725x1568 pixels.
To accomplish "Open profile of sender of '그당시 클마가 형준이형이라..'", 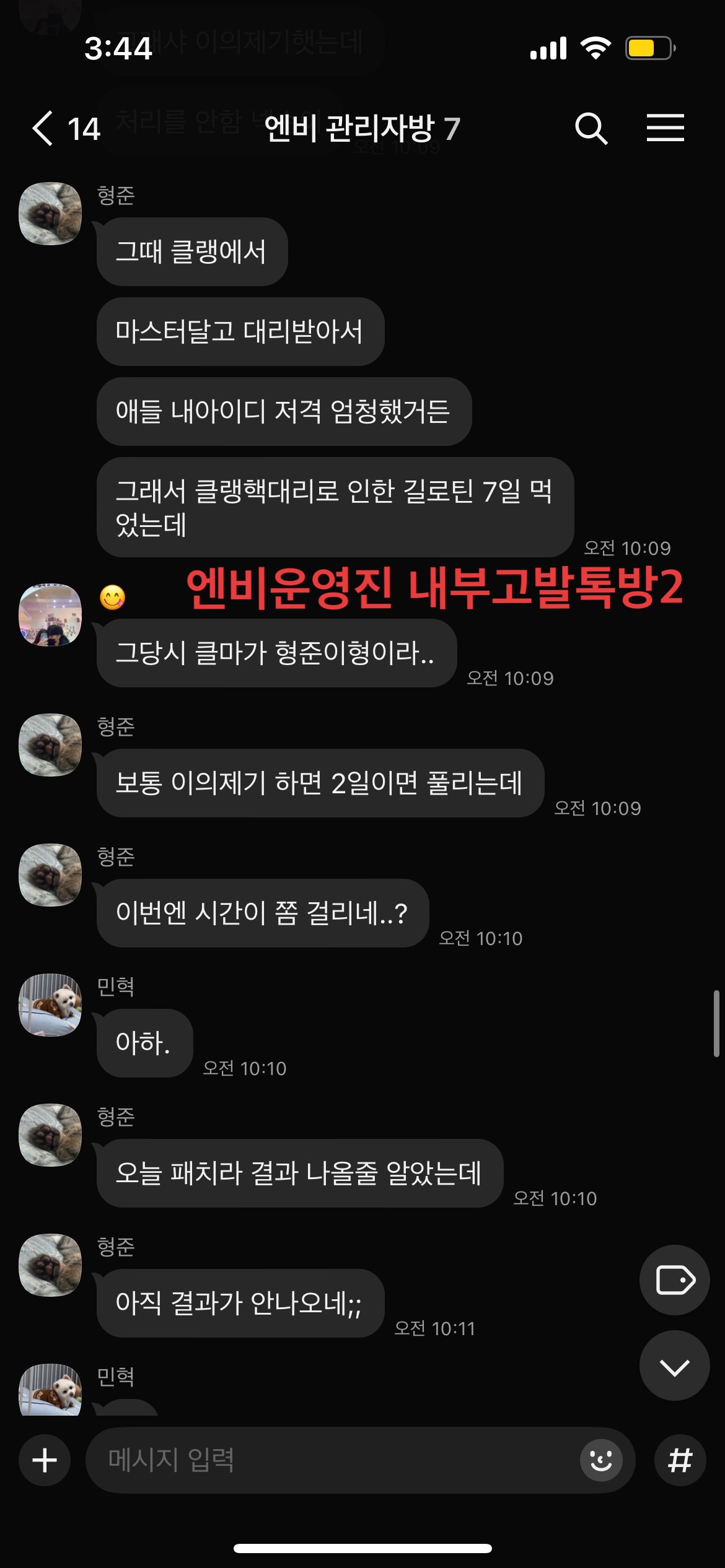I will [x=51, y=614].
